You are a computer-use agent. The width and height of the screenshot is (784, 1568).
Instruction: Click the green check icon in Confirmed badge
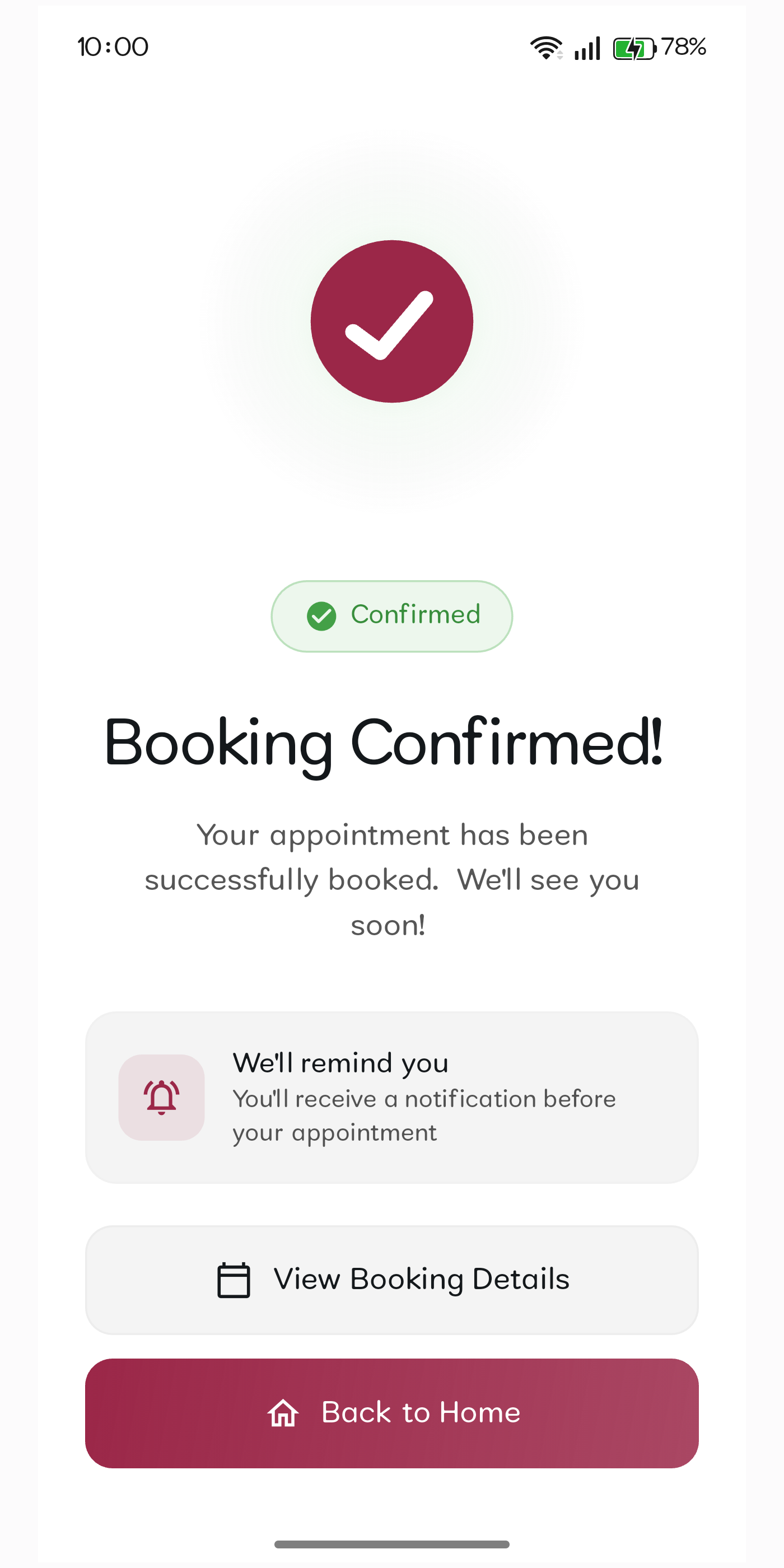[322, 616]
